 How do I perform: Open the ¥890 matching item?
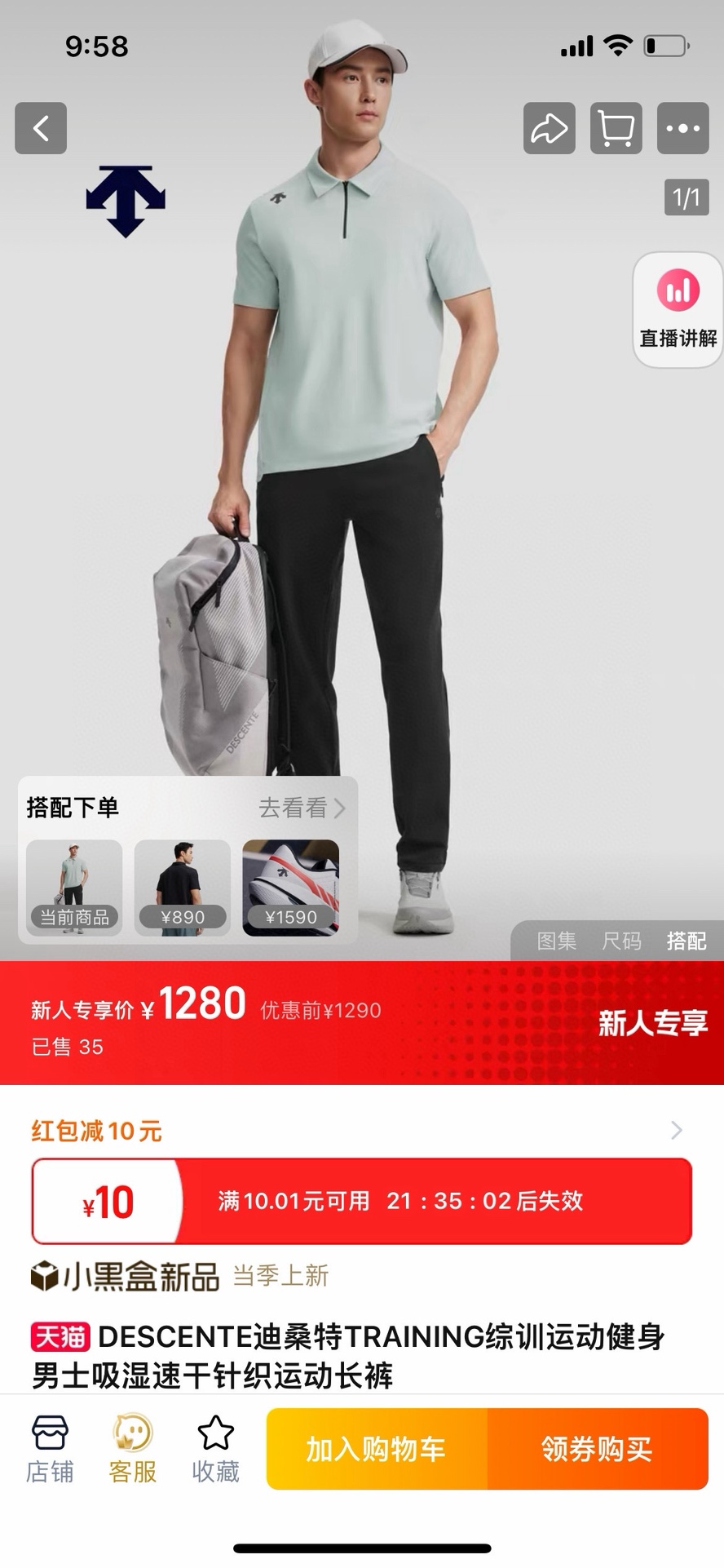click(183, 887)
